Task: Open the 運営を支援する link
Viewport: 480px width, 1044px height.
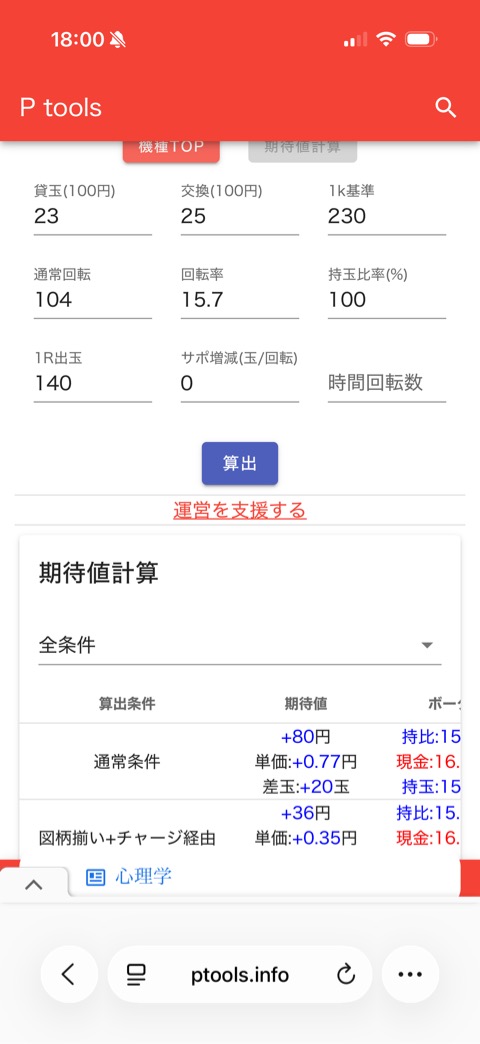Action: pos(240,511)
